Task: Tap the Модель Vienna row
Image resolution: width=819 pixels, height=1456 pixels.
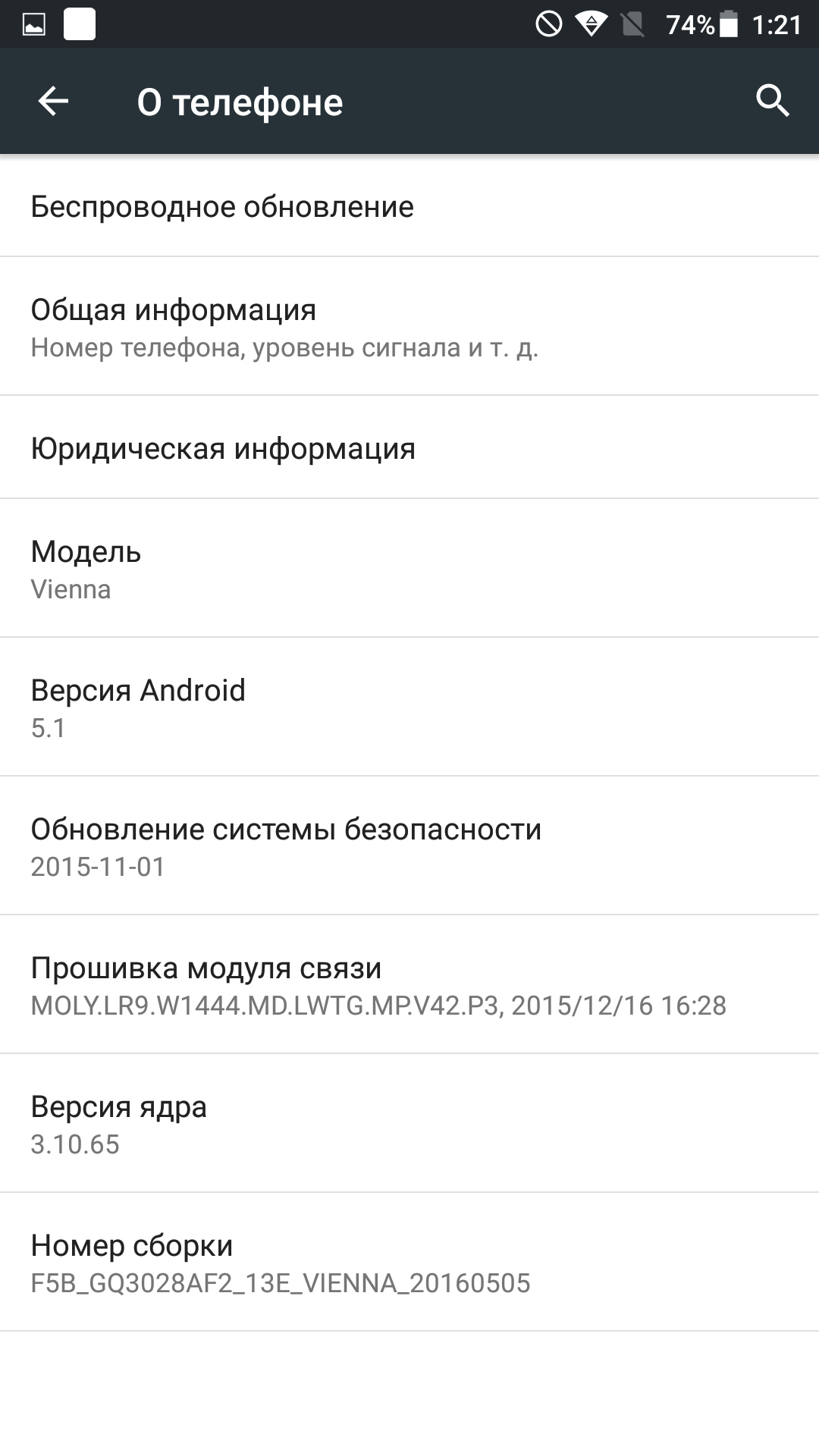Action: pos(409,568)
